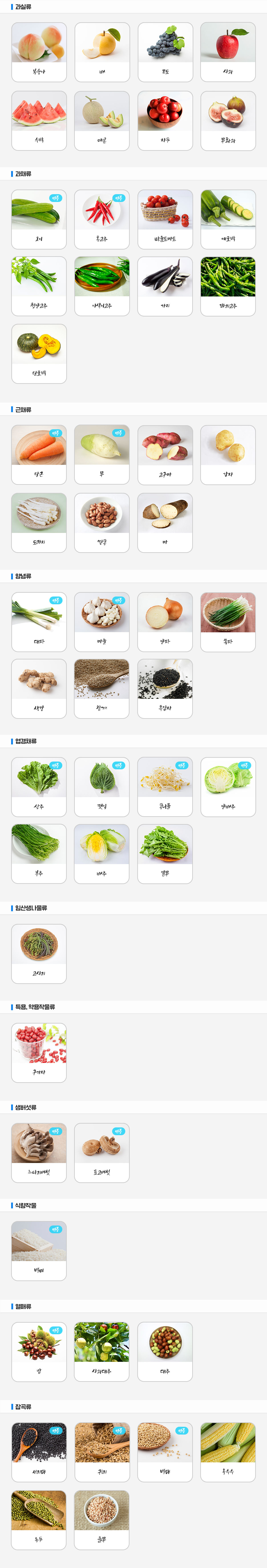
Task: Tap the 수박 watermelon card
Action: [39, 121]
